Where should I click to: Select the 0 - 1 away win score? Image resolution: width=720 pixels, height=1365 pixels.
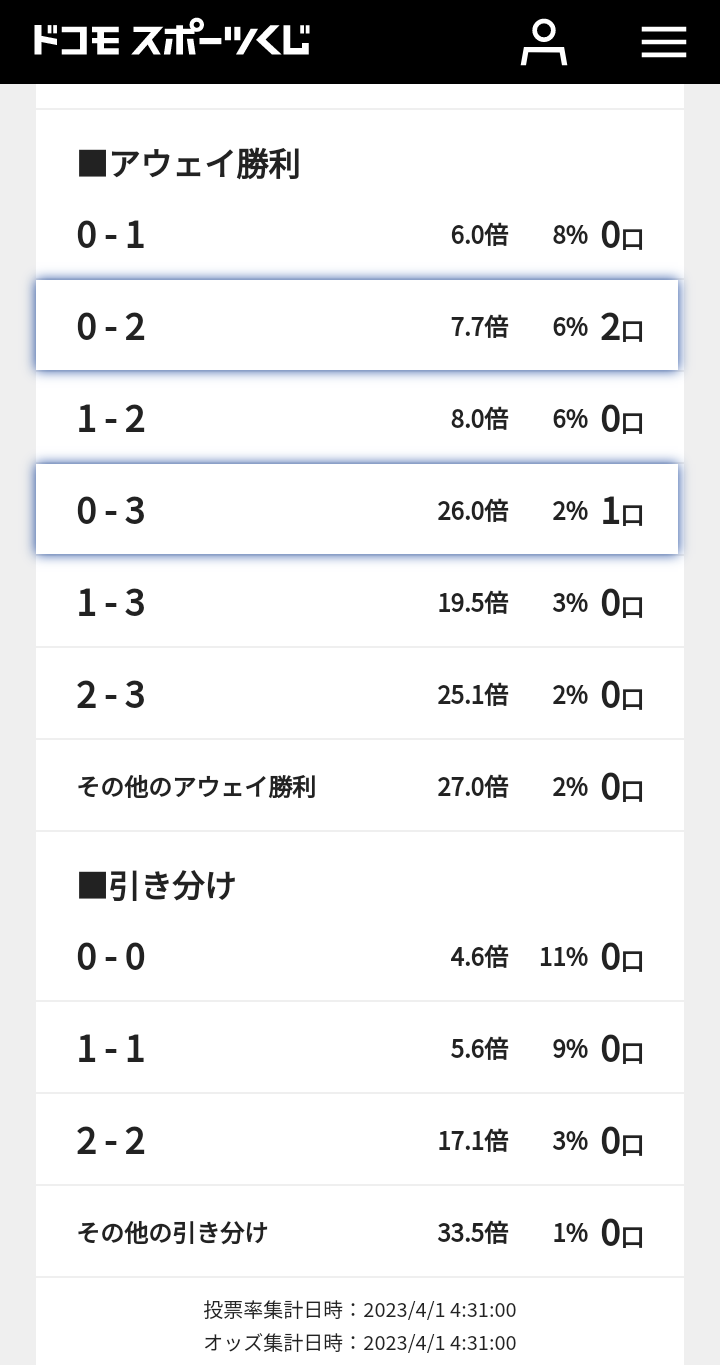(x=360, y=234)
